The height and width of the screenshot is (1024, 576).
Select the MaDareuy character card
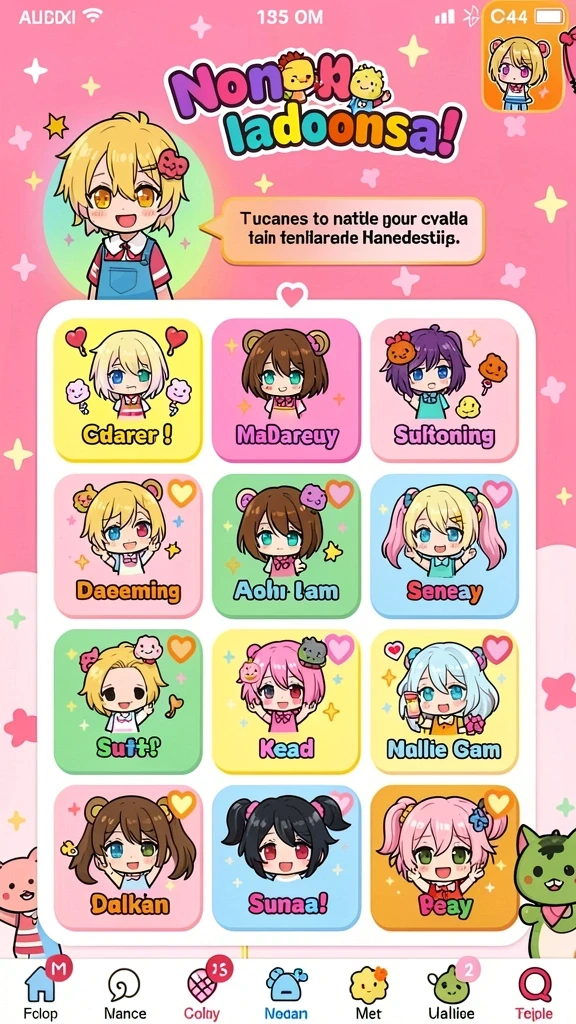pyautogui.click(x=286, y=390)
